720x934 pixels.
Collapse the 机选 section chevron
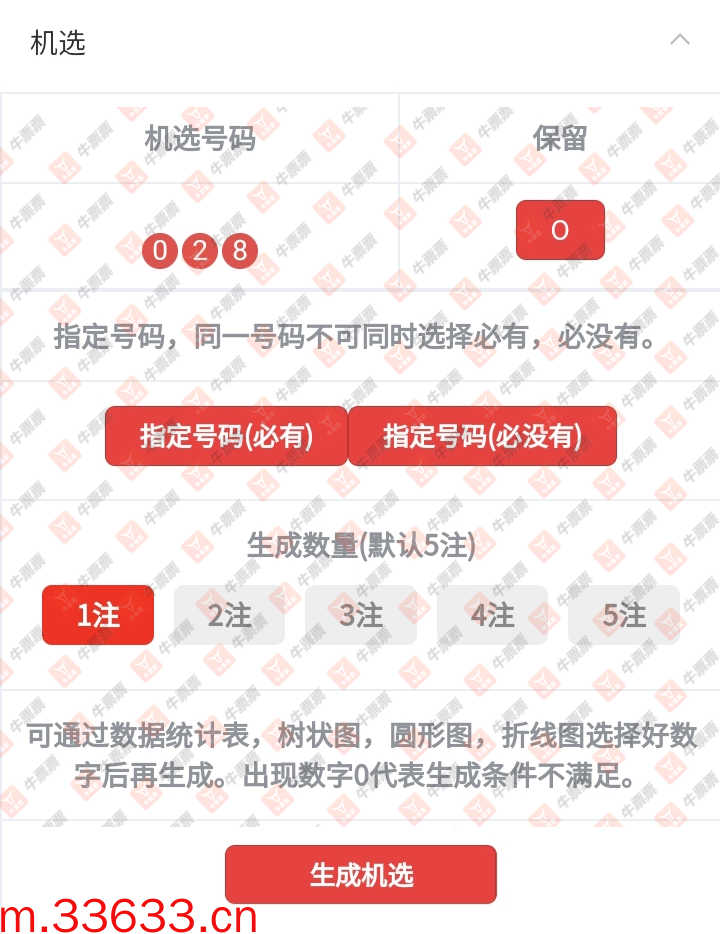[680, 41]
